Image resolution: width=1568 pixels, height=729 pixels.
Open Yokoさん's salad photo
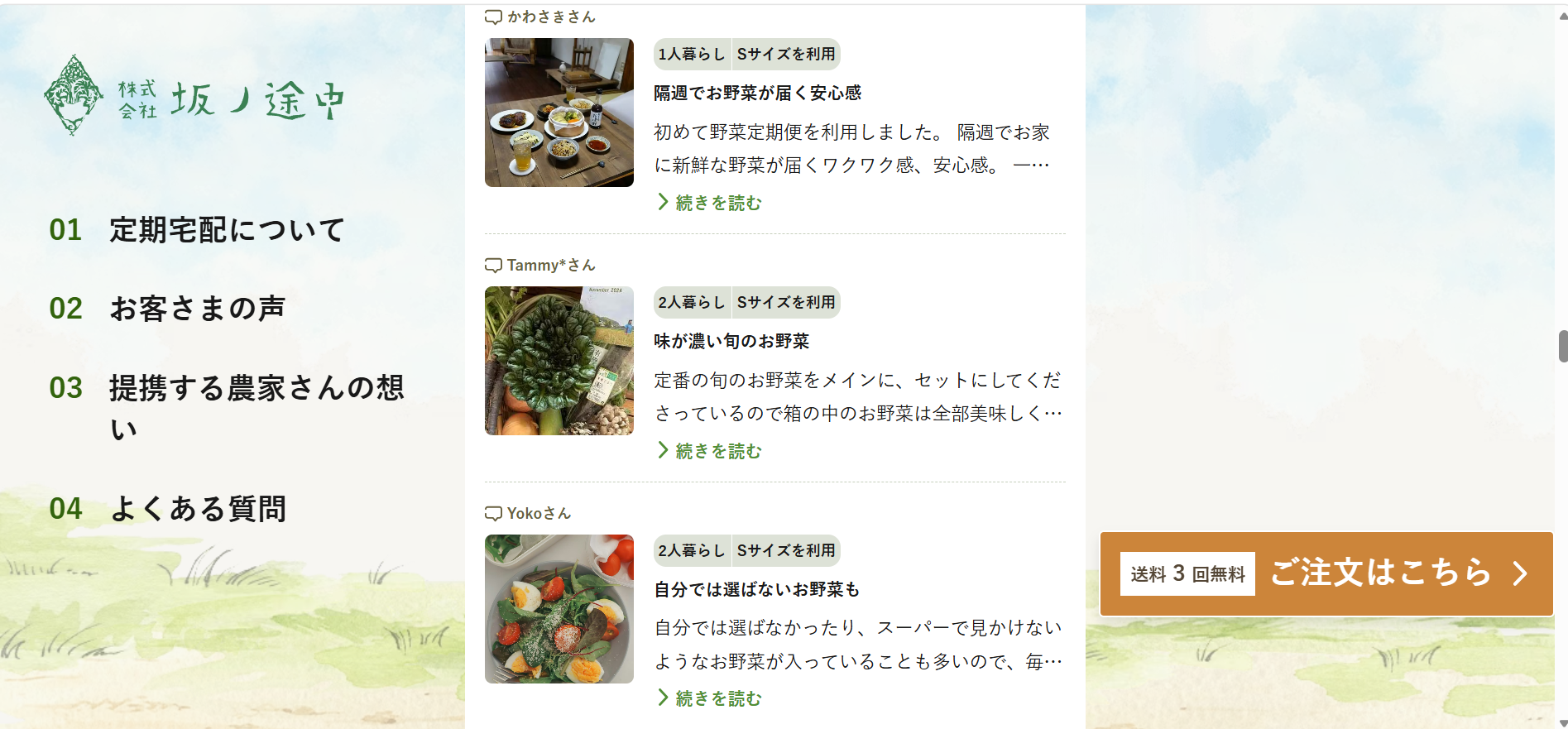click(559, 609)
